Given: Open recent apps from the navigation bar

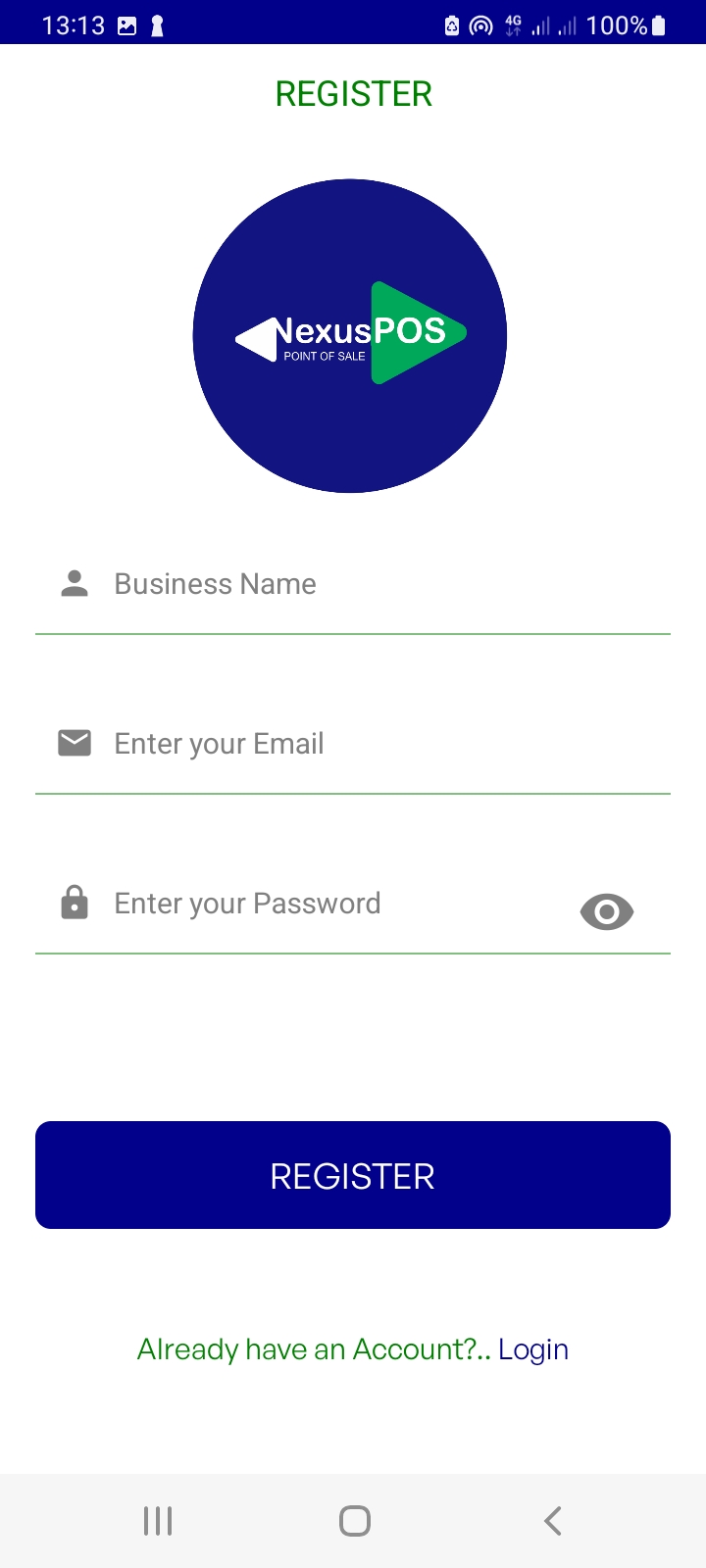Looking at the screenshot, I should (x=158, y=1521).
